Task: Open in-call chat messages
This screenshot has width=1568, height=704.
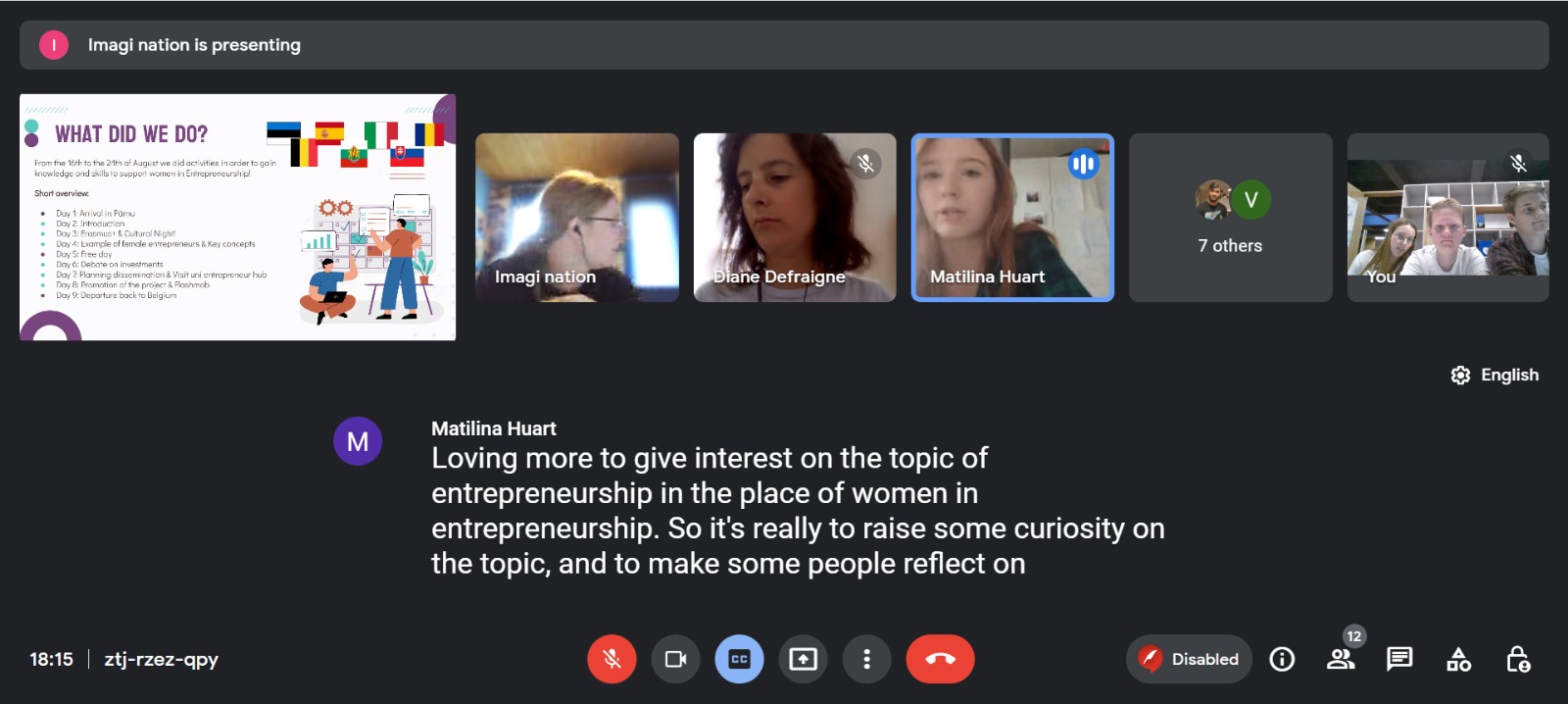Action: click(x=1399, y=659)
